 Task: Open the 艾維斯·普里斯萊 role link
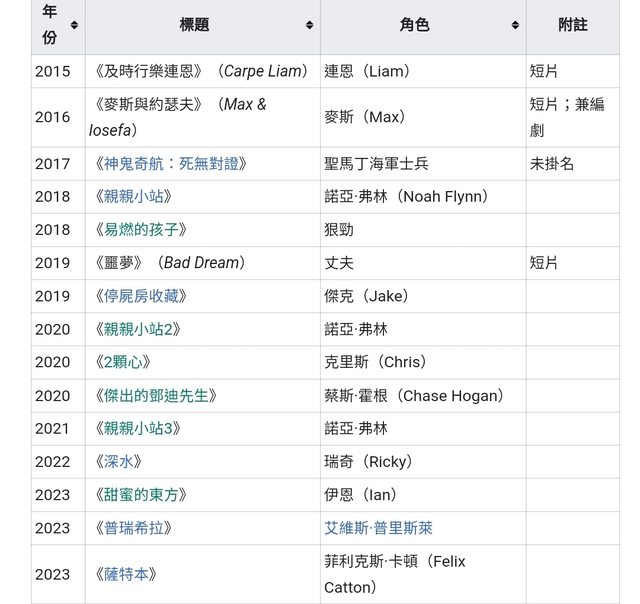(379, 527)
